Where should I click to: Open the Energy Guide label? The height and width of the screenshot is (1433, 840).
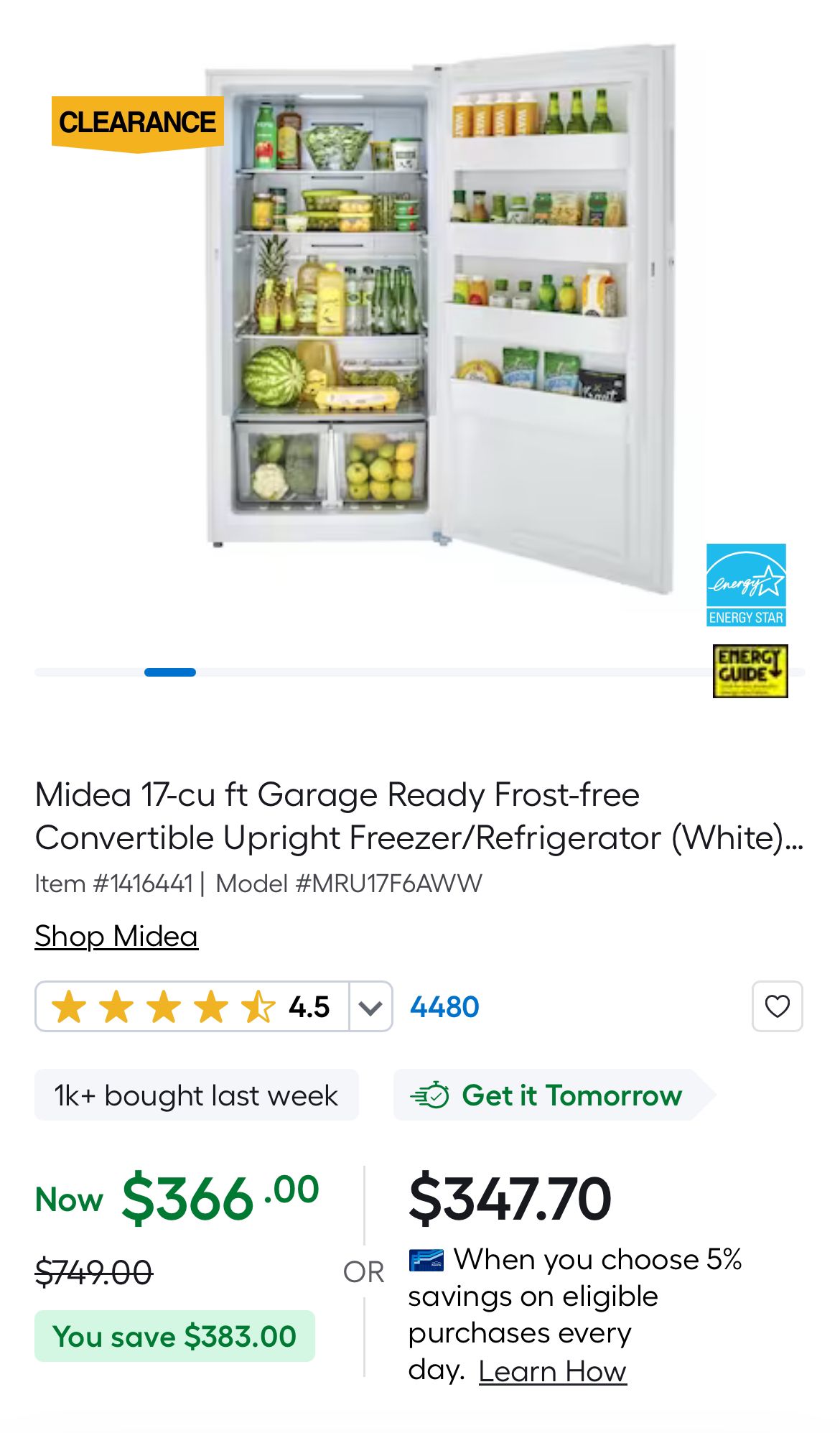pos(750,671)
